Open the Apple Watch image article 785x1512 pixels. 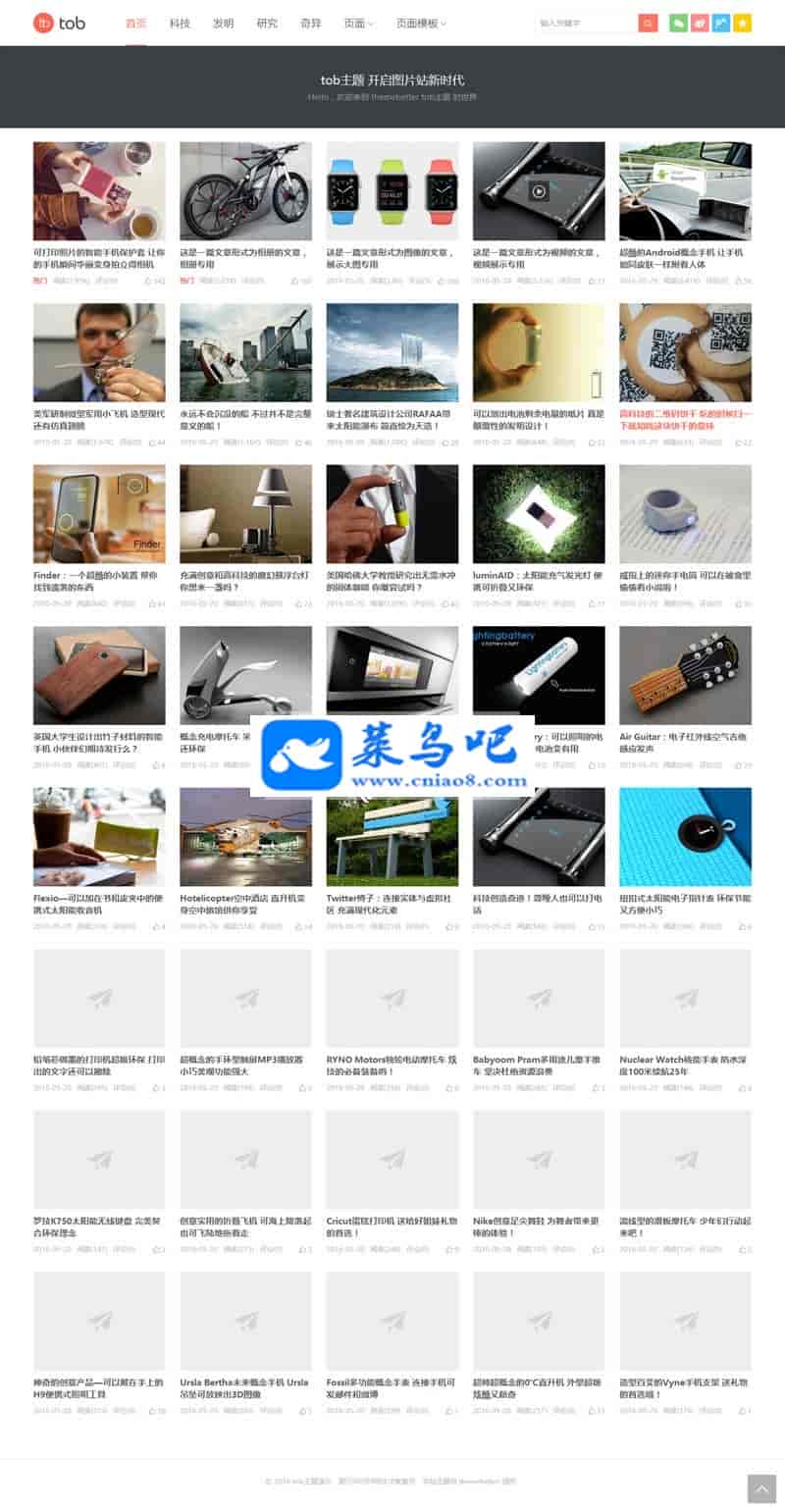[392, 191]
